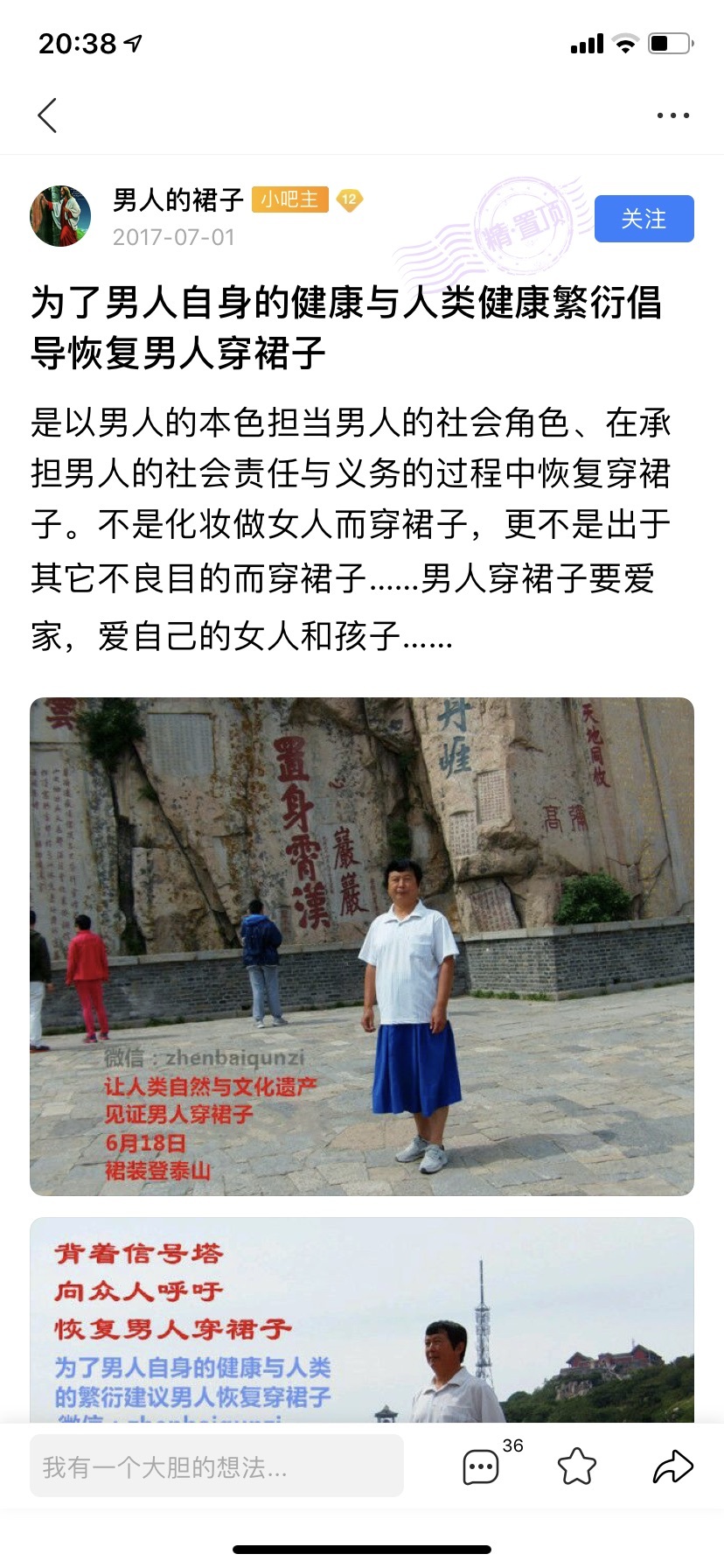Open the poster's profile avatar
This screenshot has height=1568, width=724.
pos(60,216)
